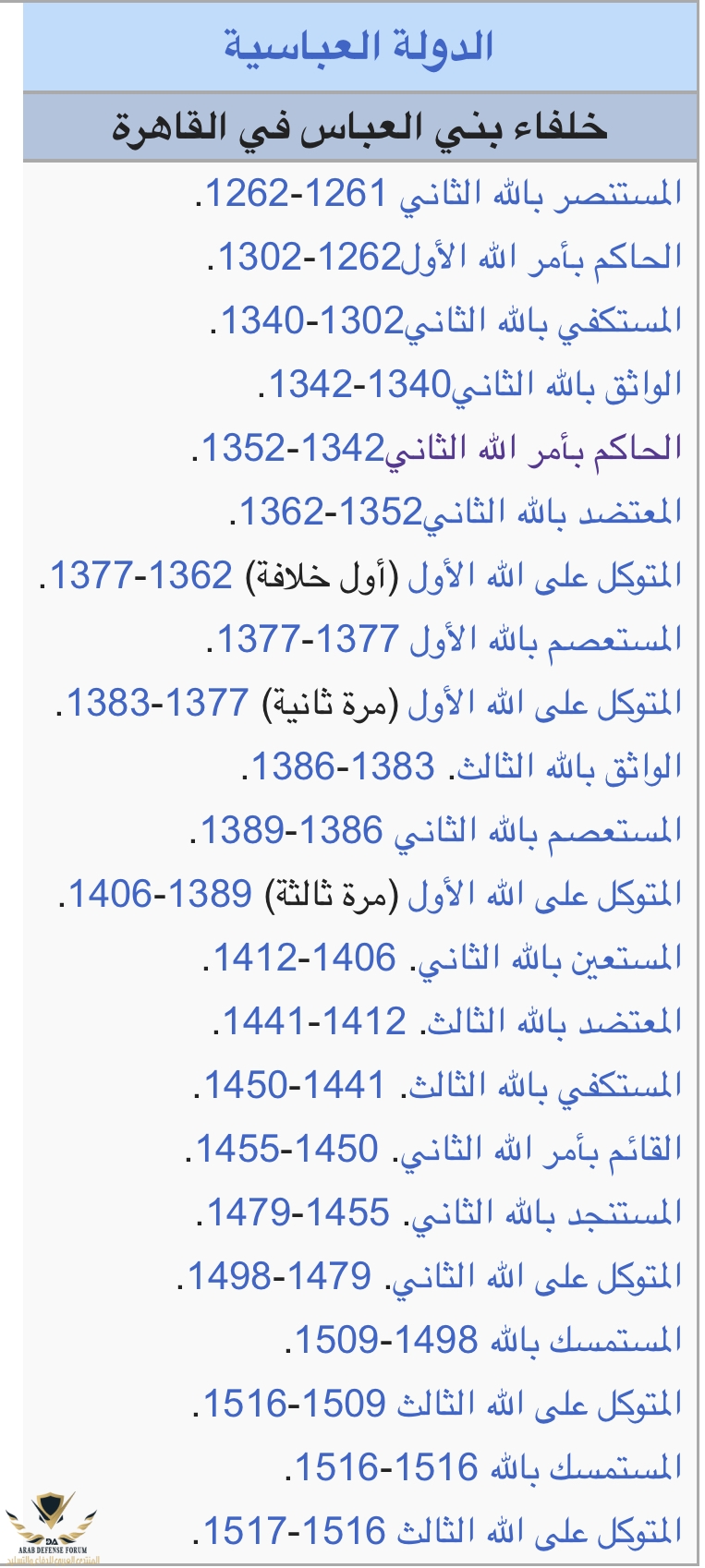This screenshot has height=1568, width=705.
Task: Open المستنصر بالله الثاني link
Action: point(541,195)
